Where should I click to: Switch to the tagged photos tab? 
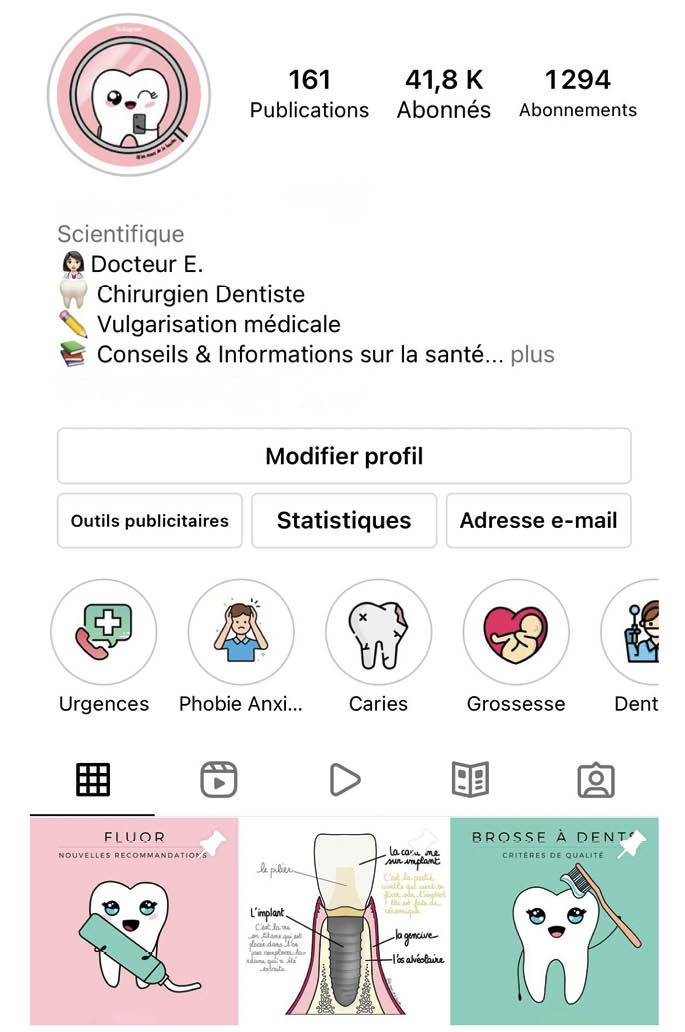596,780
